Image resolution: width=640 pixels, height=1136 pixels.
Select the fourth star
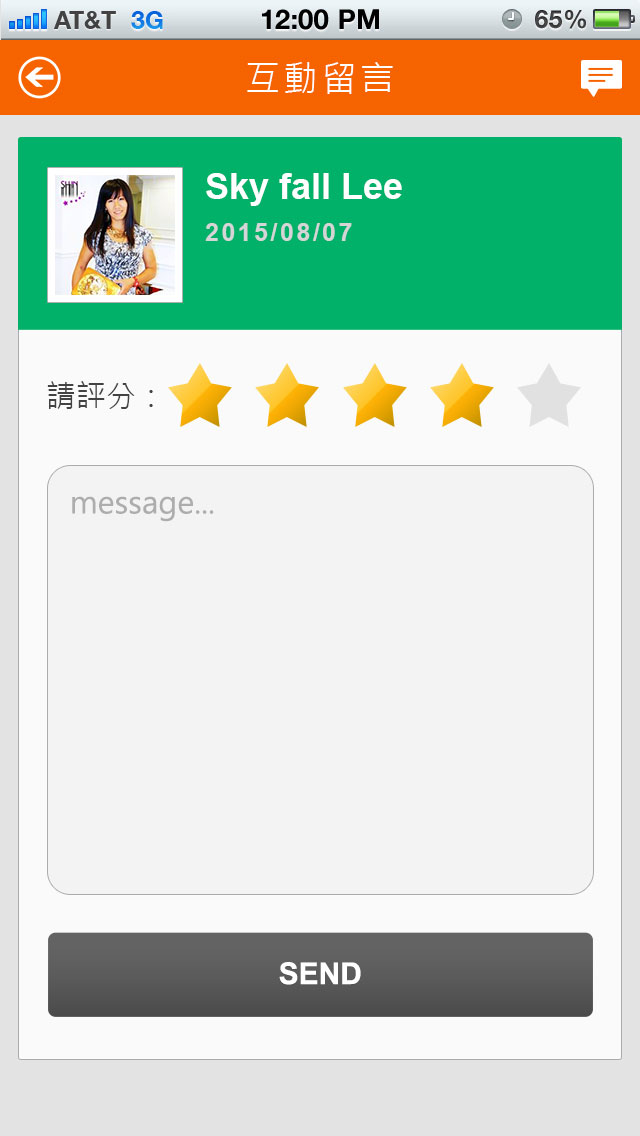click(462, 396)
